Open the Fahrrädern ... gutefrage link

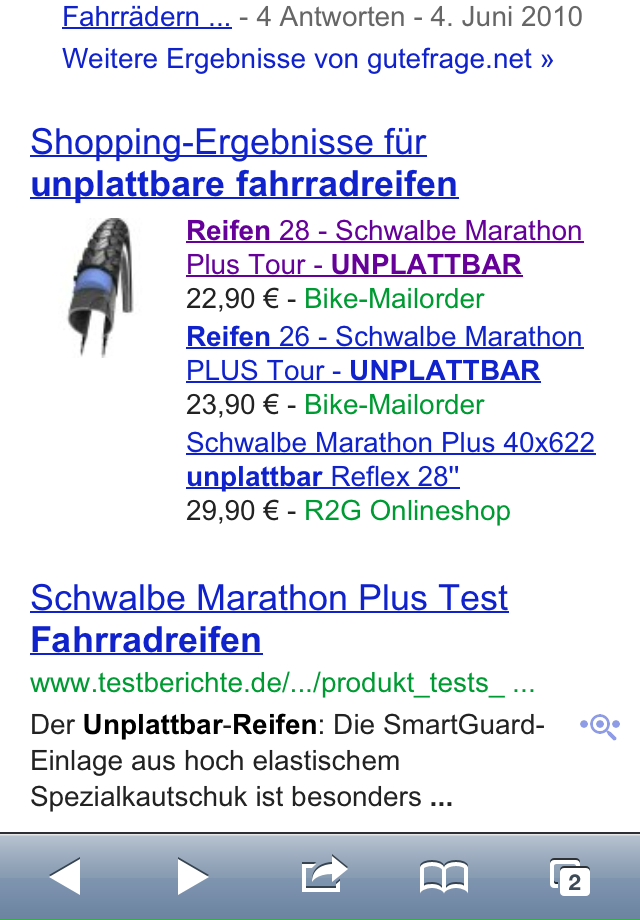pyautogui.click(x=147, y=17)
